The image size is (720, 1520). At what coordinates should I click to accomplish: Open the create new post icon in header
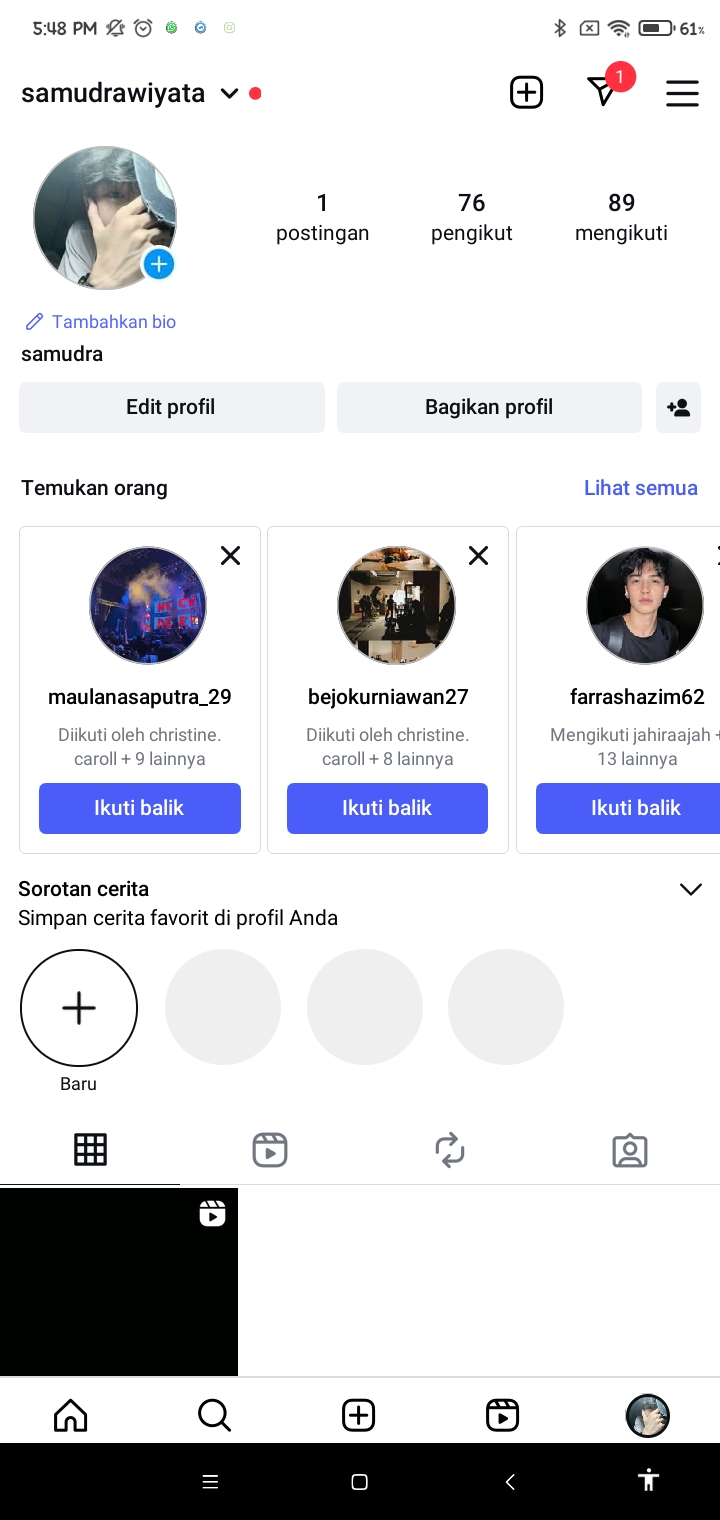tap(526, 93)
